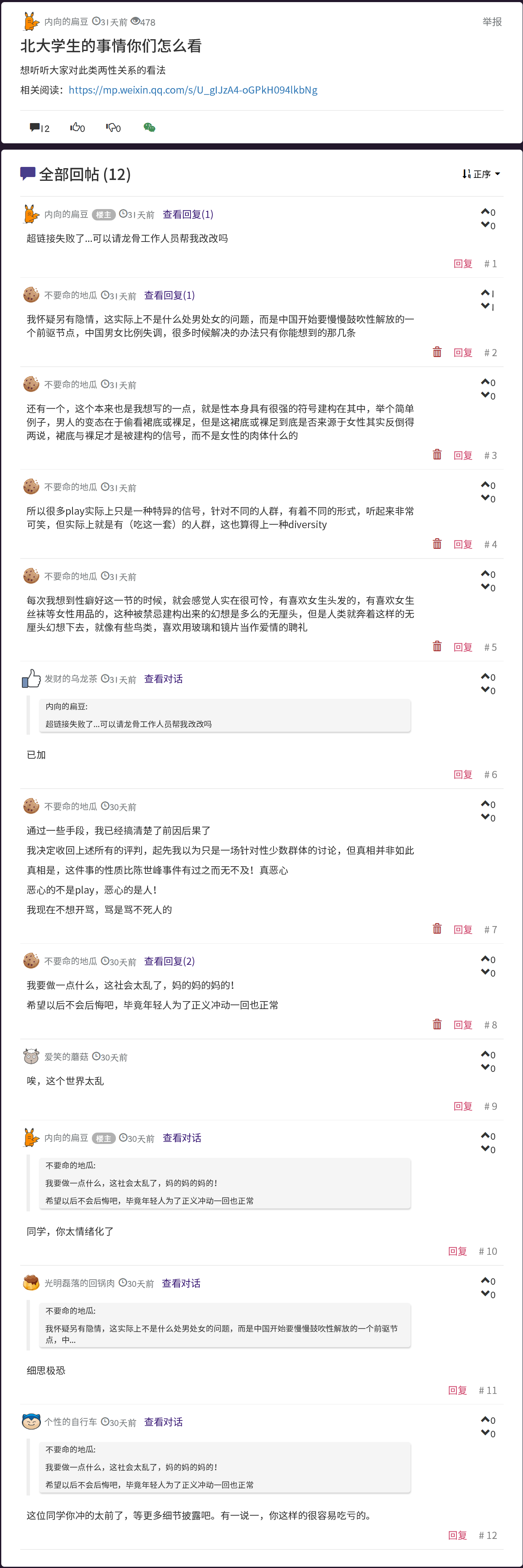View 查看回复(1) on reply #1
523x1568 pixels.
(x=188, y=214)
